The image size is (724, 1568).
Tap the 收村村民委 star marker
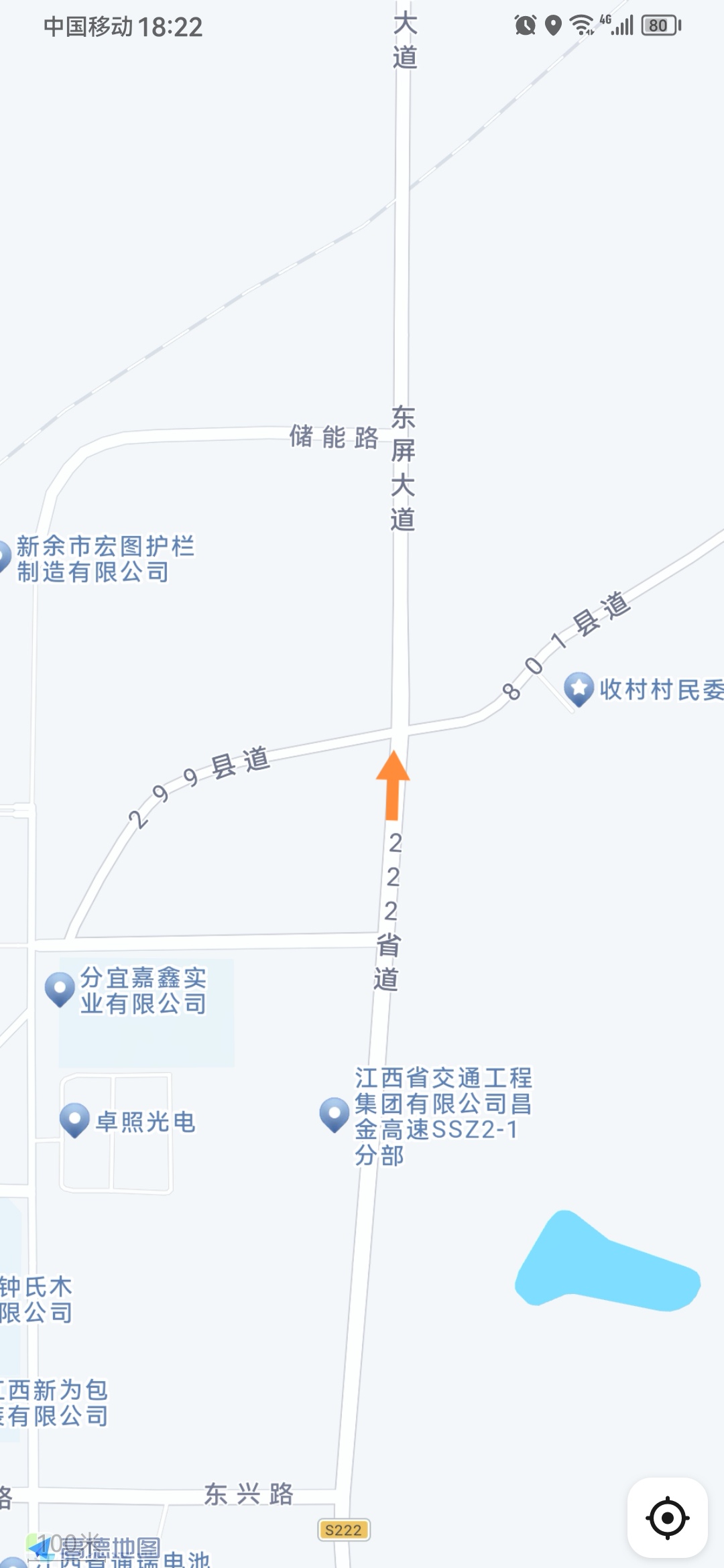point(579,690)
